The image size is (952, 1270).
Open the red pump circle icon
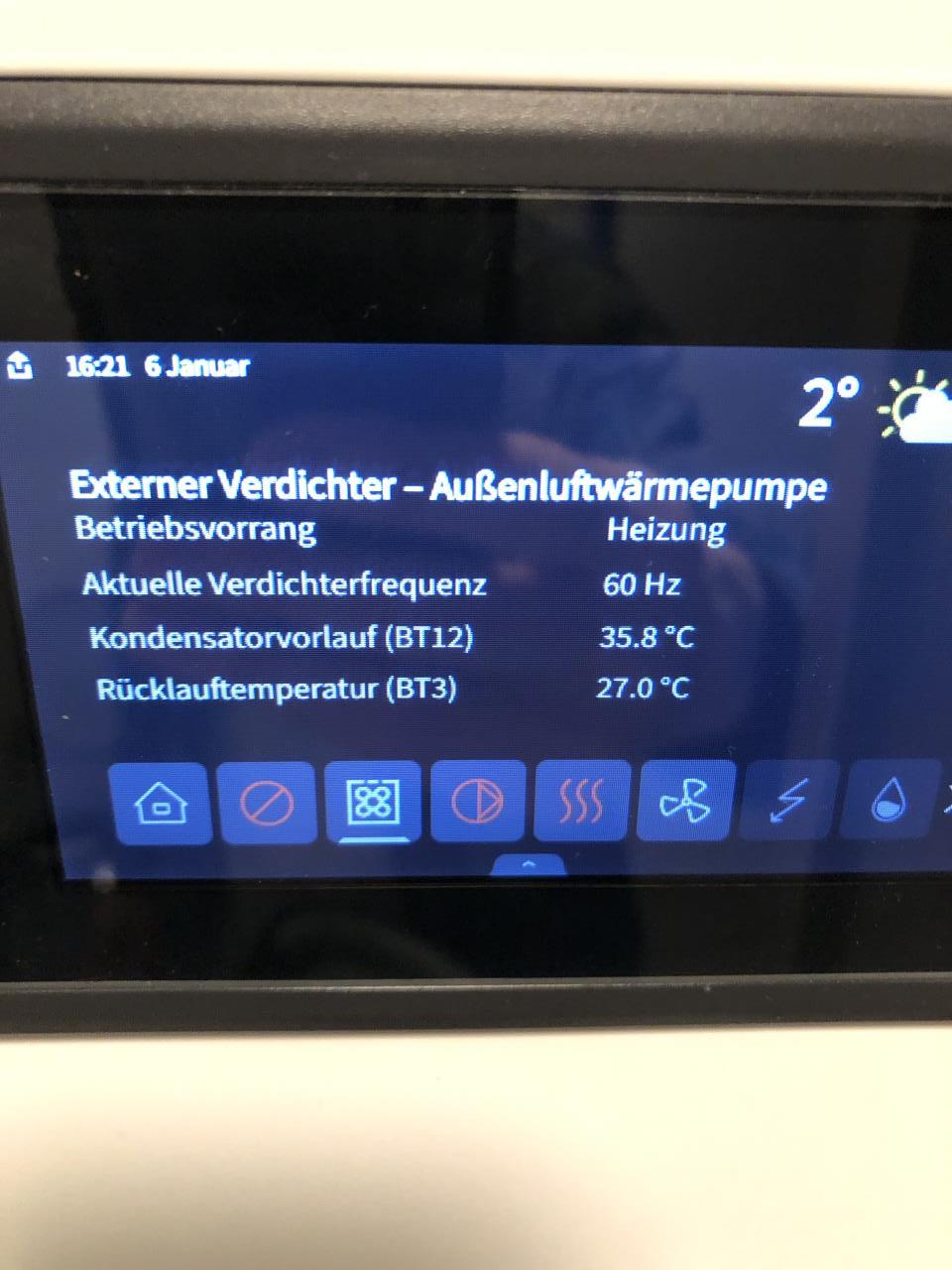click(x=478, y=800)
